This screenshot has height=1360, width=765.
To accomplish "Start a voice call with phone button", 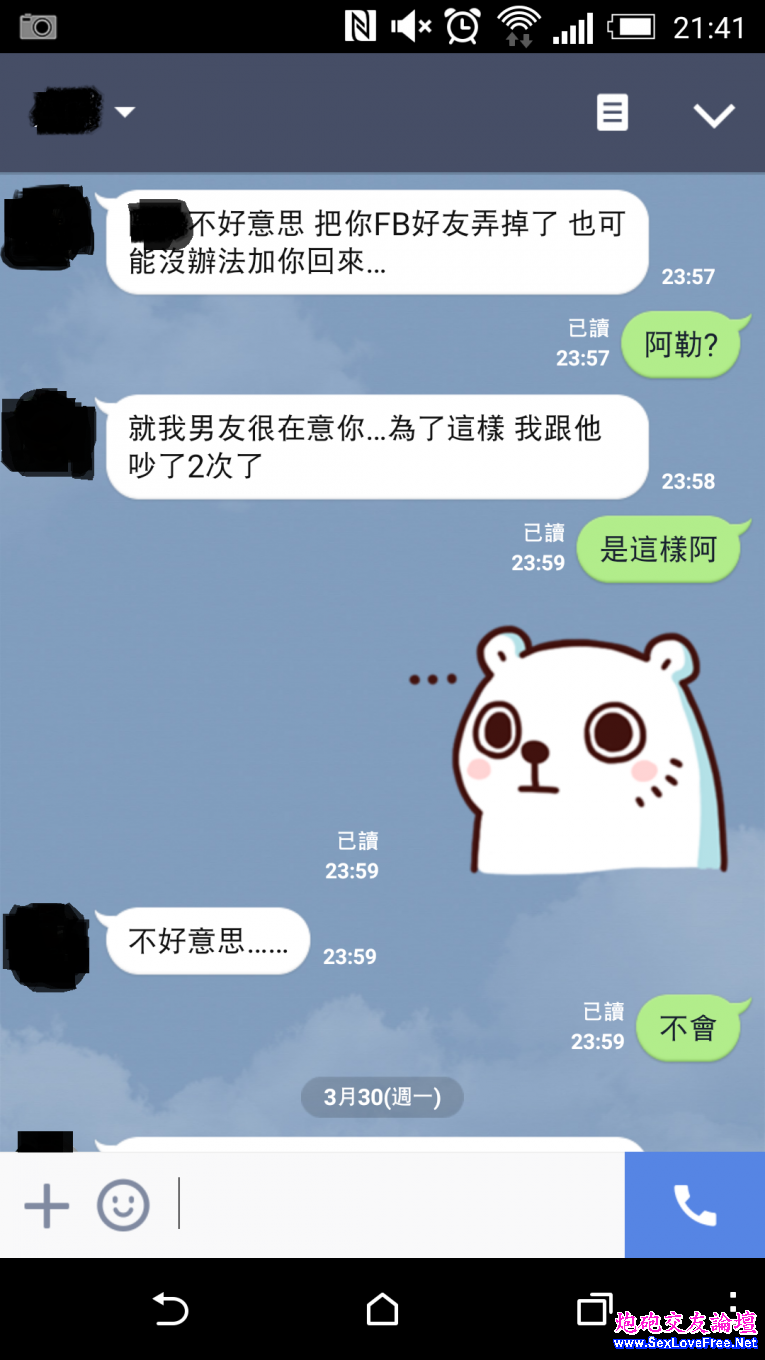I will coord(694,1205).
